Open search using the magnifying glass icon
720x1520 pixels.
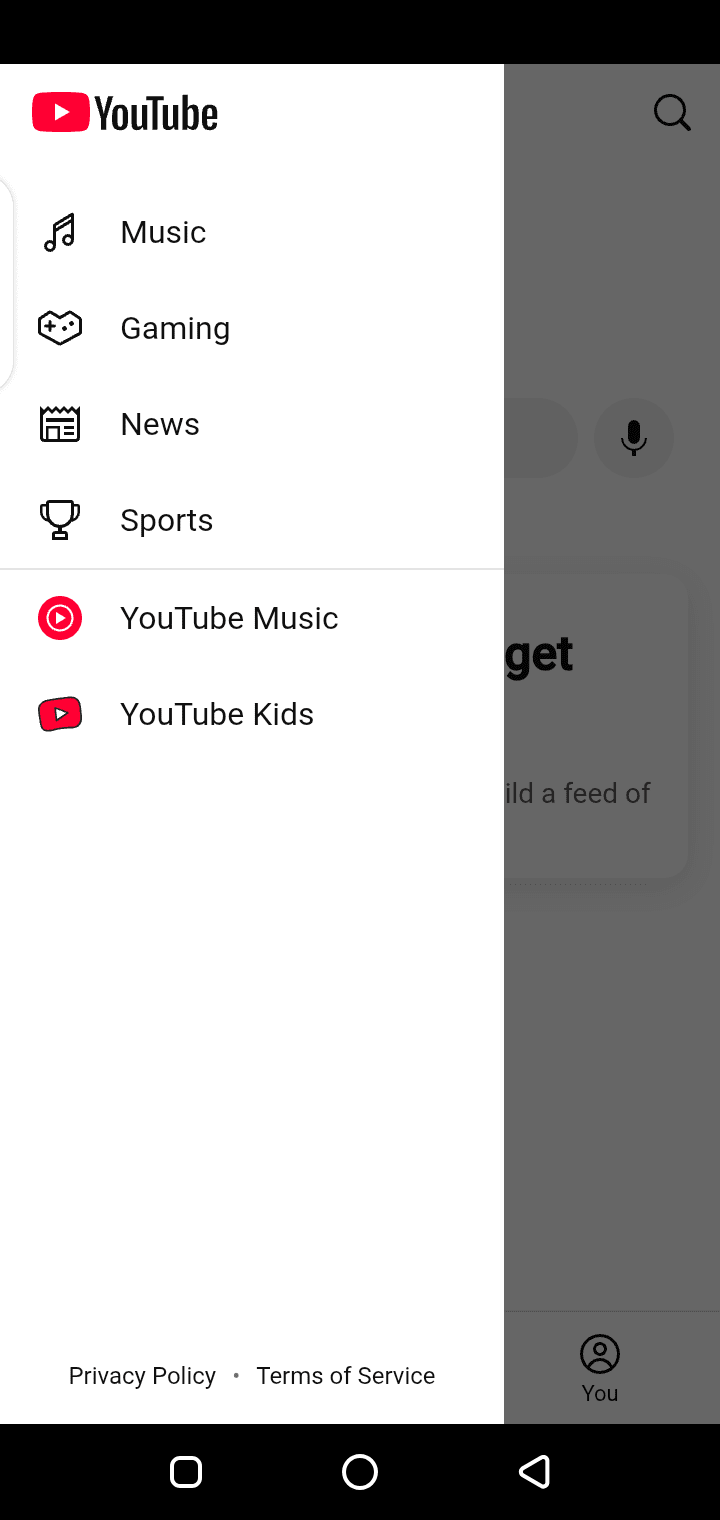click(x=671, y=112)
